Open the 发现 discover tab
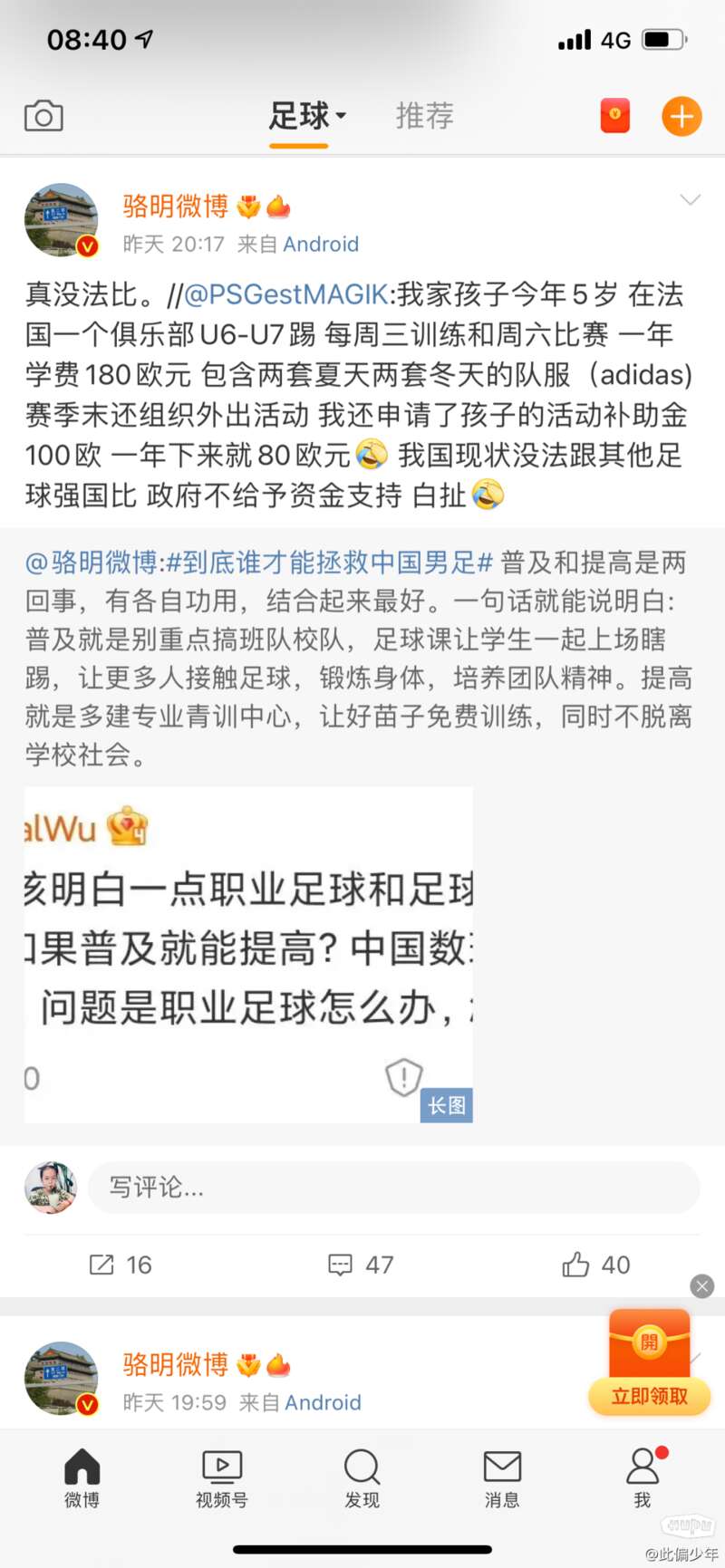Screen dimensions: 725x1568 pyautogui.click(x=362, y=1477)
